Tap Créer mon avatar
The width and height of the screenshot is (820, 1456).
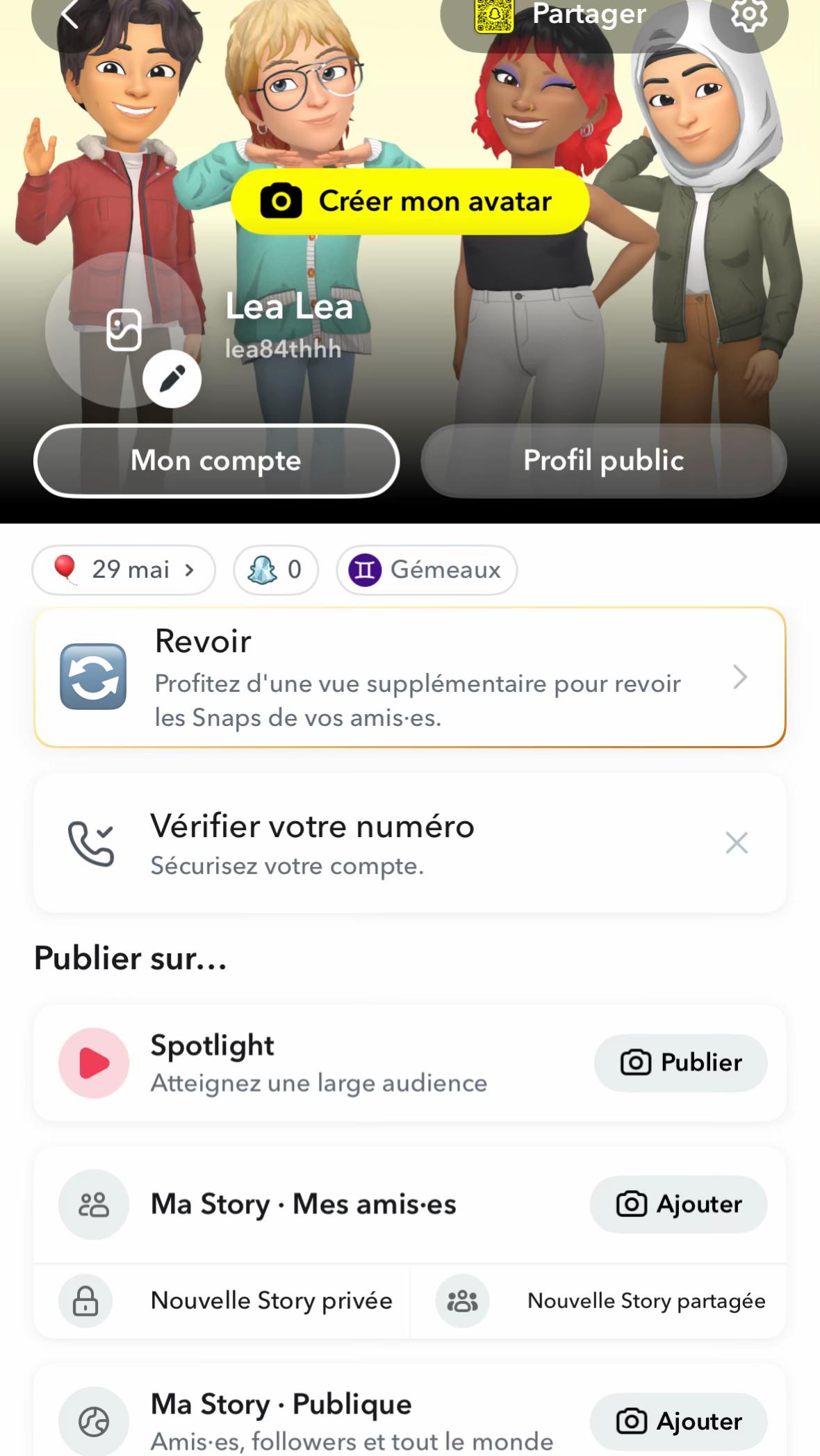point(410,201)
